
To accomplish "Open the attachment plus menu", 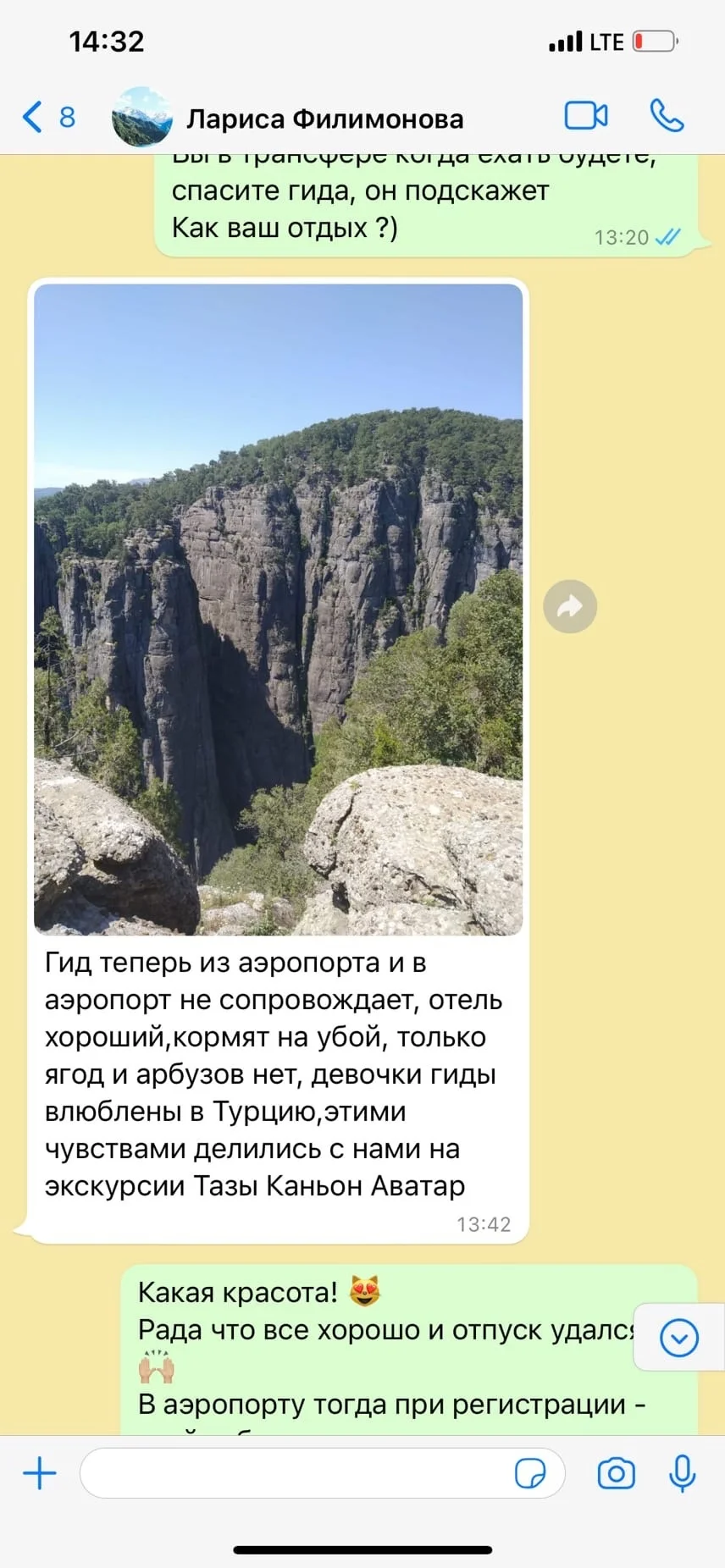I will click(39, 1474).
